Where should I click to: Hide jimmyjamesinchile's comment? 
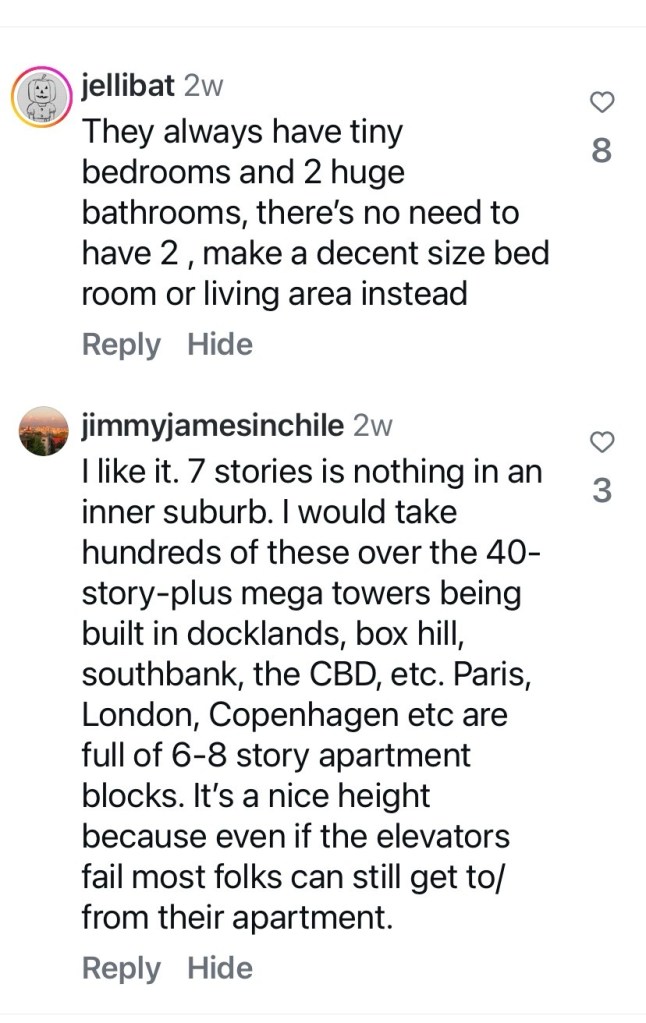(x=220, y=968)
